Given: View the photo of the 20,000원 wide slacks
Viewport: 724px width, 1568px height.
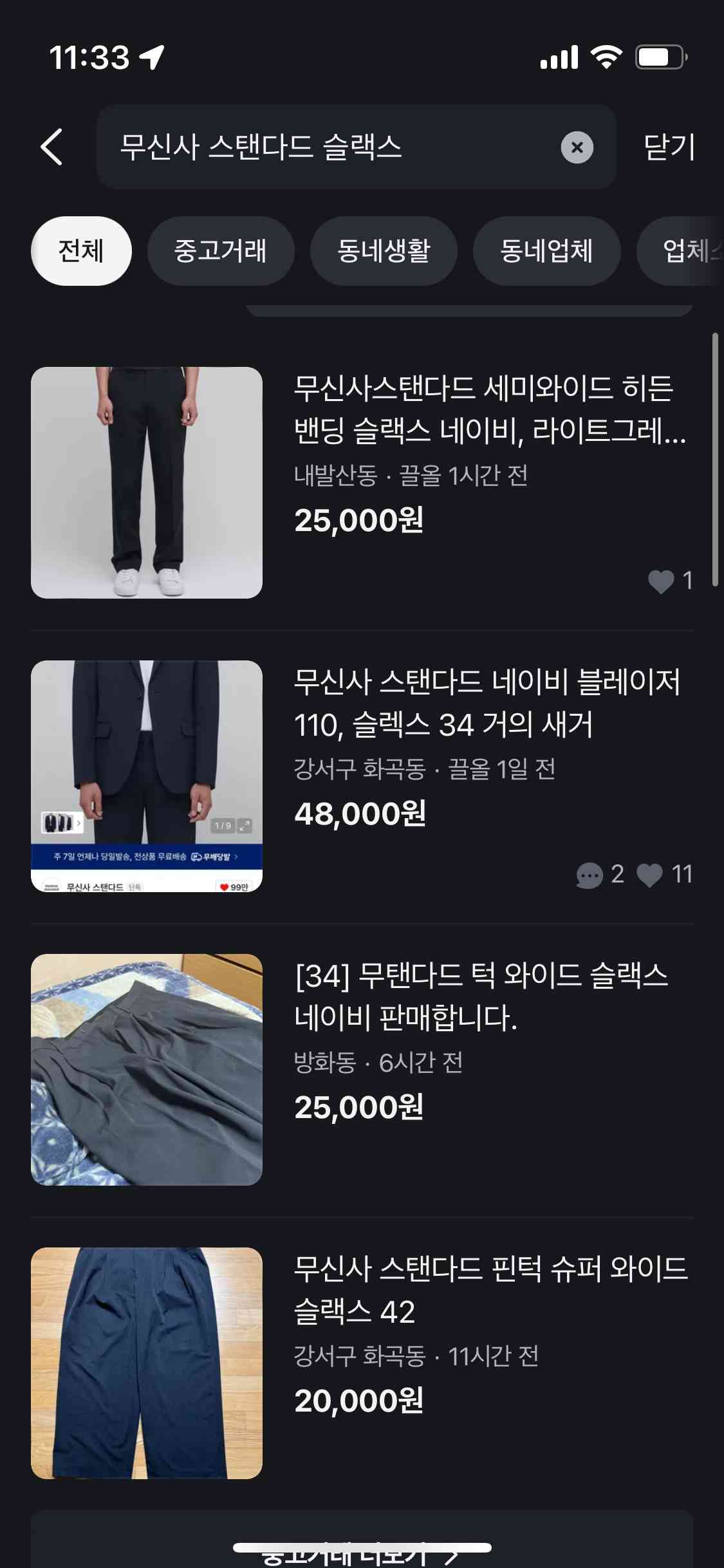Looking at the screenshot, I should point(147,1363).
